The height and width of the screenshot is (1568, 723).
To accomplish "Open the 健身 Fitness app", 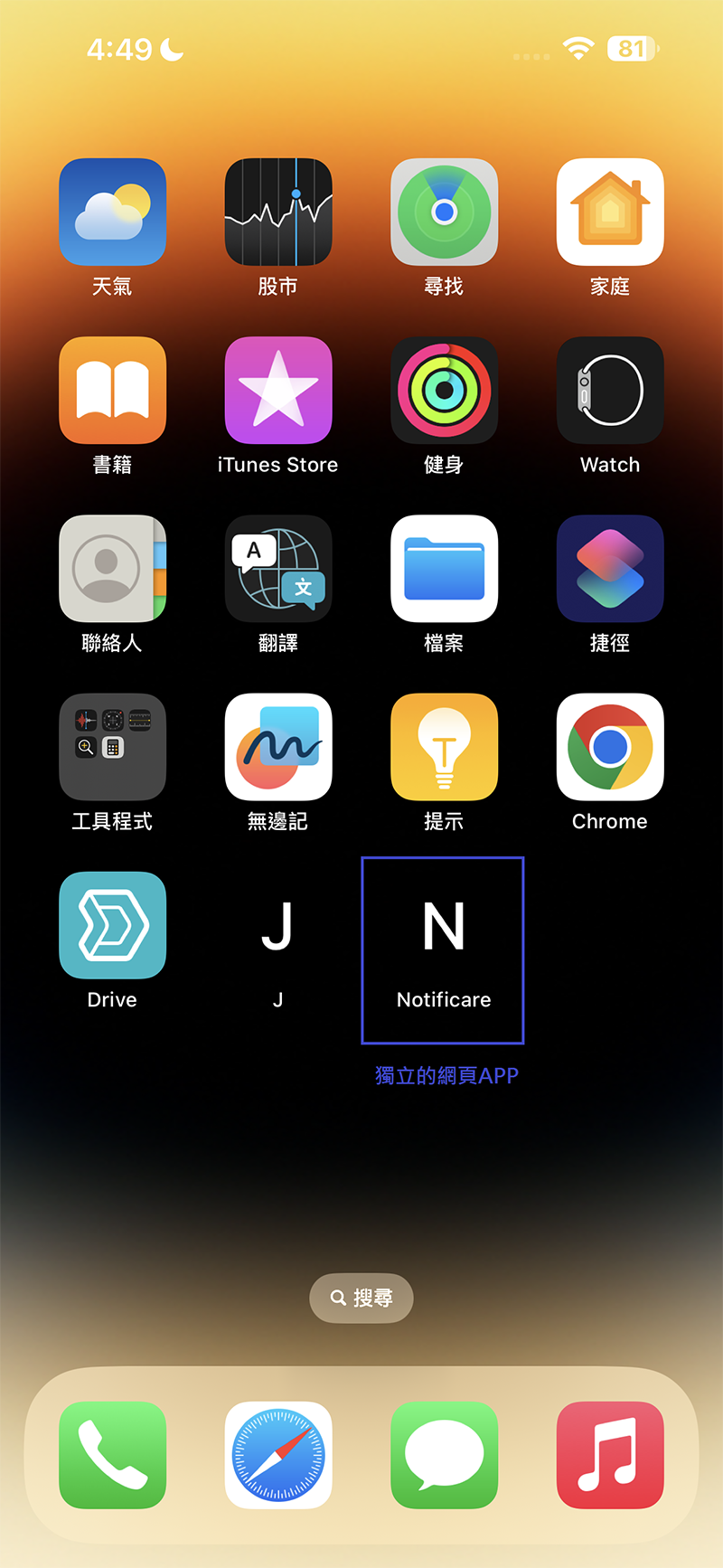I will pos(444,391).
